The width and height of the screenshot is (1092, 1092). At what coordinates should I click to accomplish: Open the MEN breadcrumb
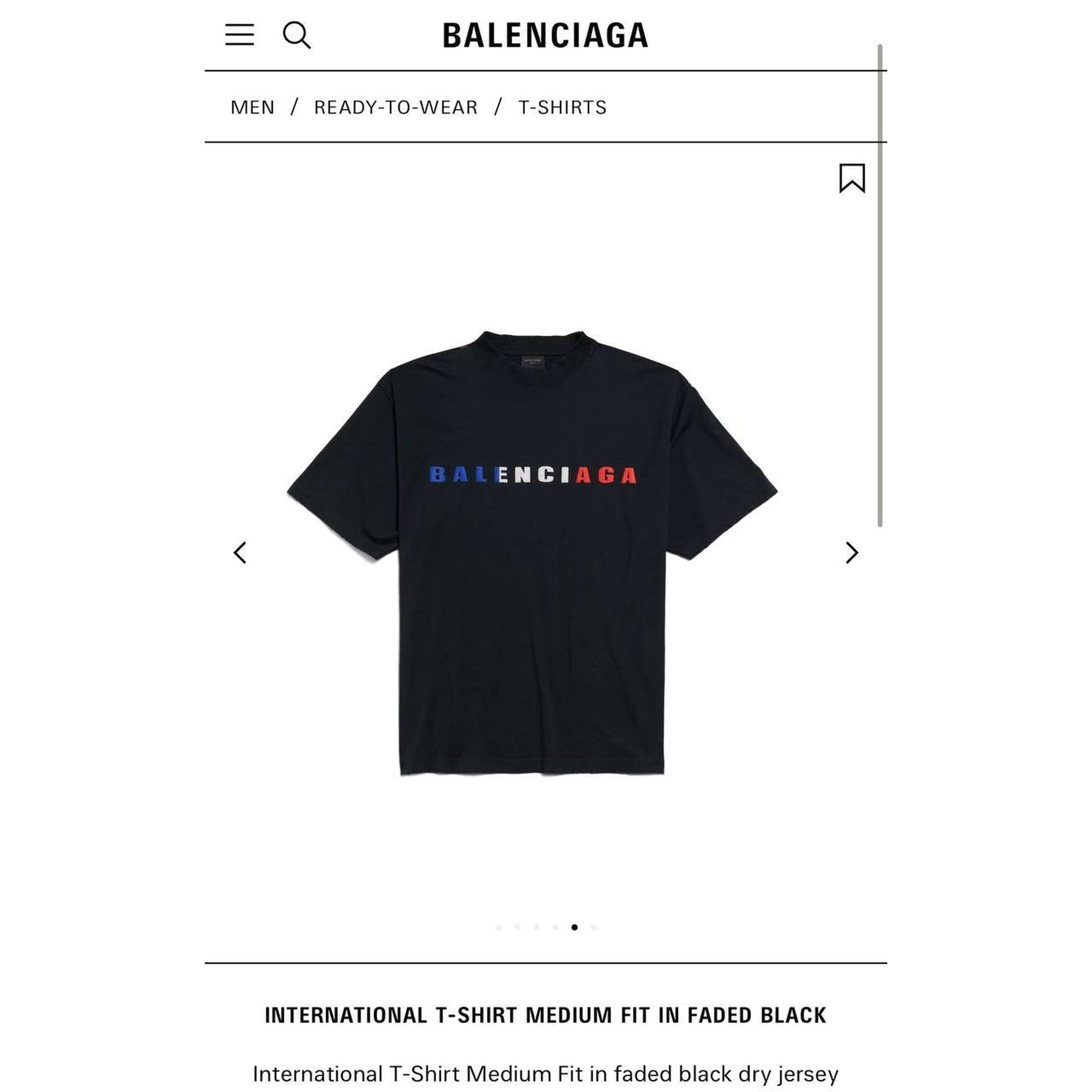click(253, 107)
